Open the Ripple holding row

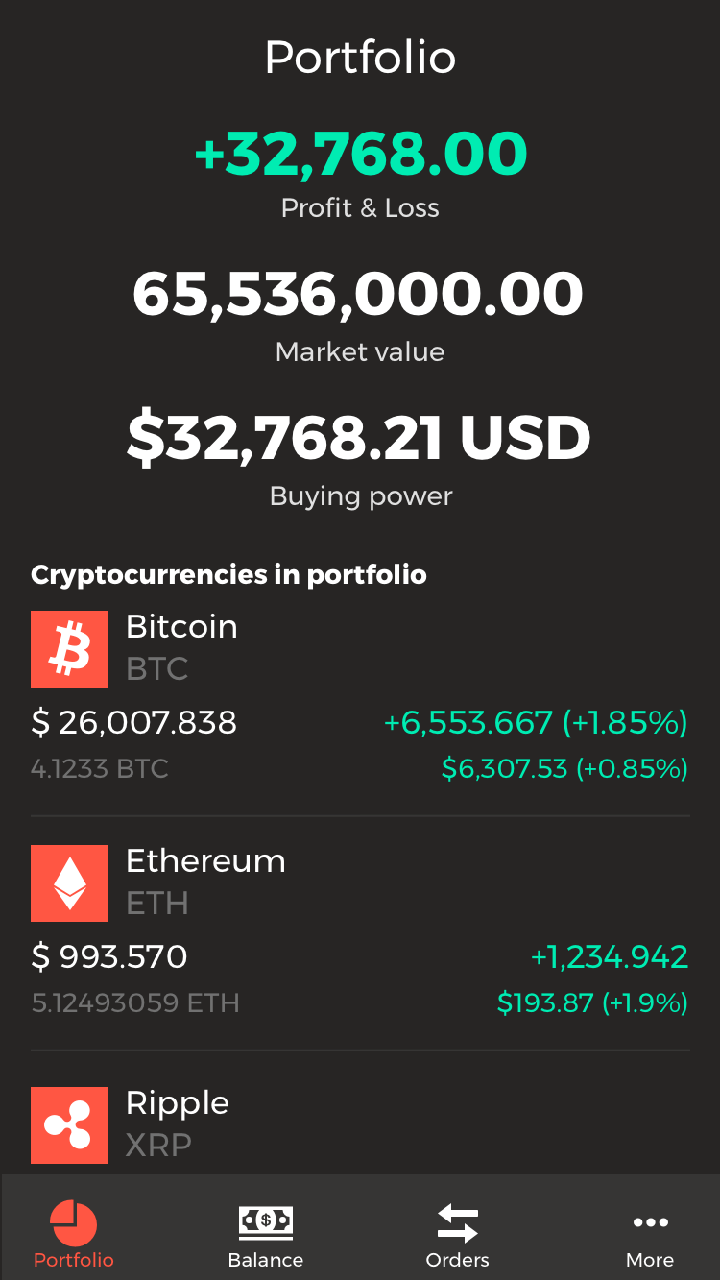click(x=360, y=1125)
